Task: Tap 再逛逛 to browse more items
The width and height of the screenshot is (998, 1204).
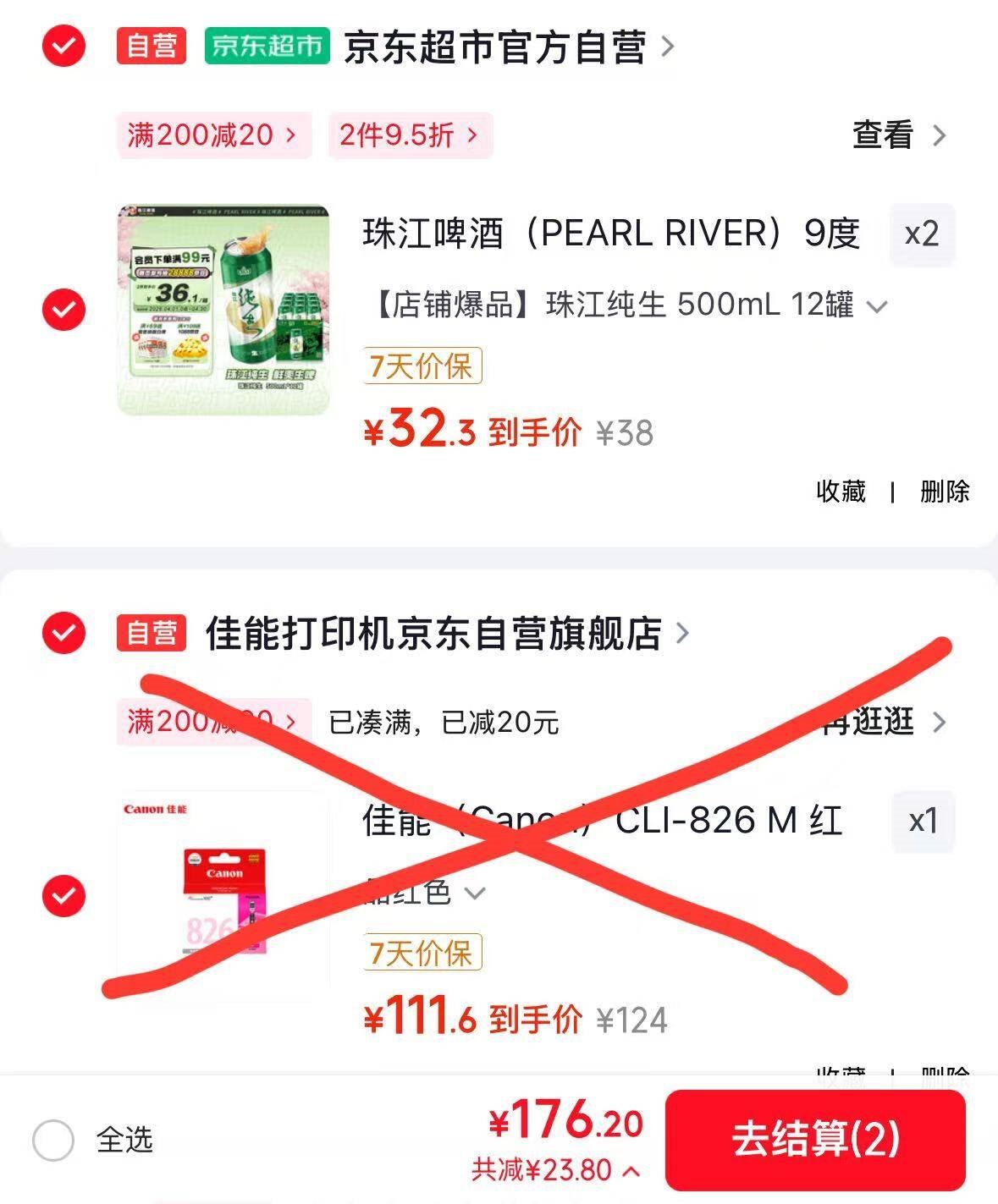Action: (x=883, y=722)
